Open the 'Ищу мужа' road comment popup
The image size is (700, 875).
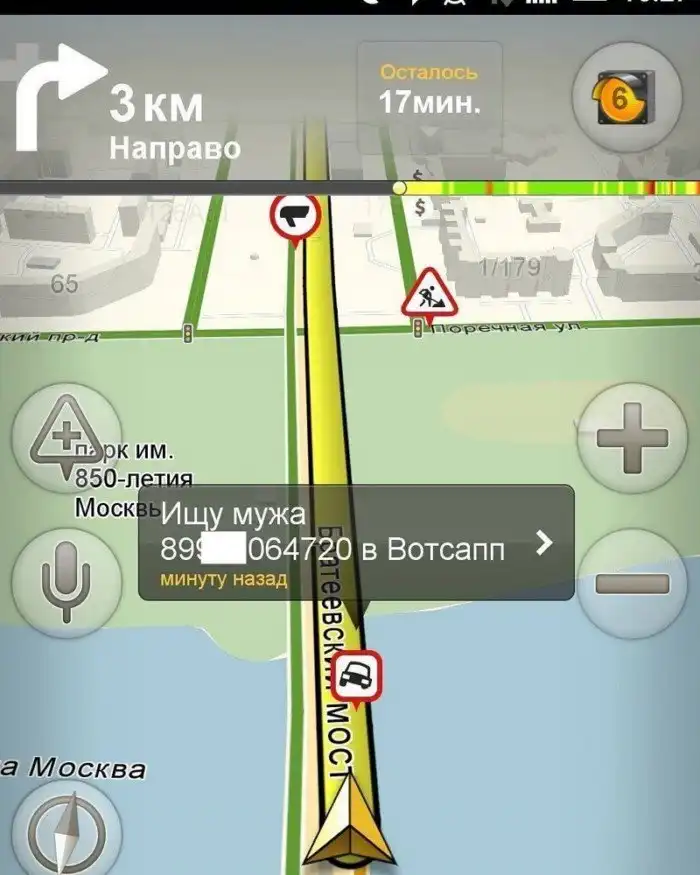point(356,542)
